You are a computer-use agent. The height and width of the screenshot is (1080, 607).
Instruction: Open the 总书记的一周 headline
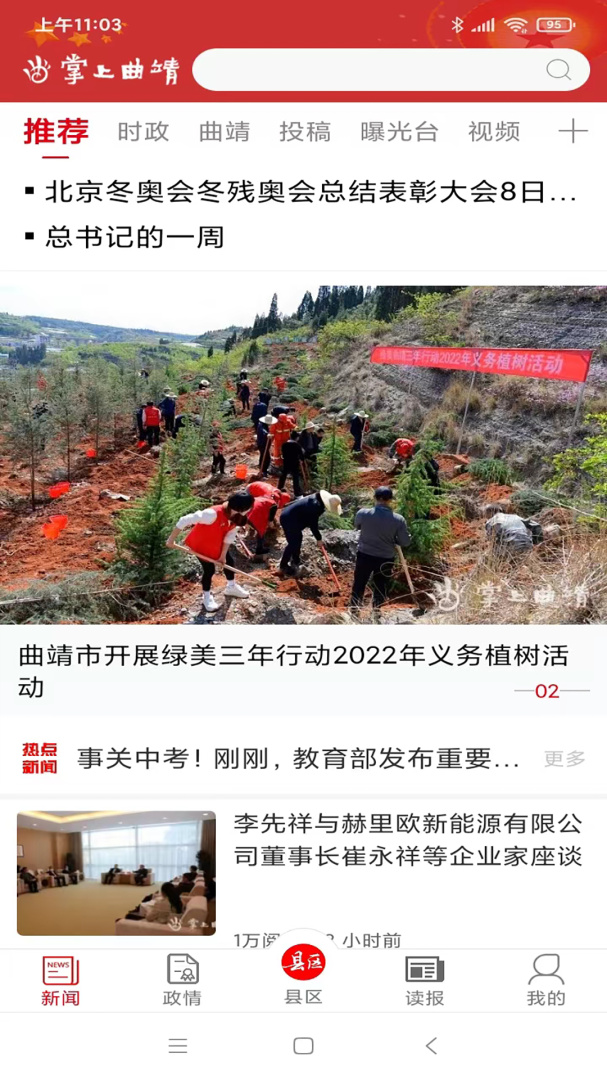[x=135, y=237]
